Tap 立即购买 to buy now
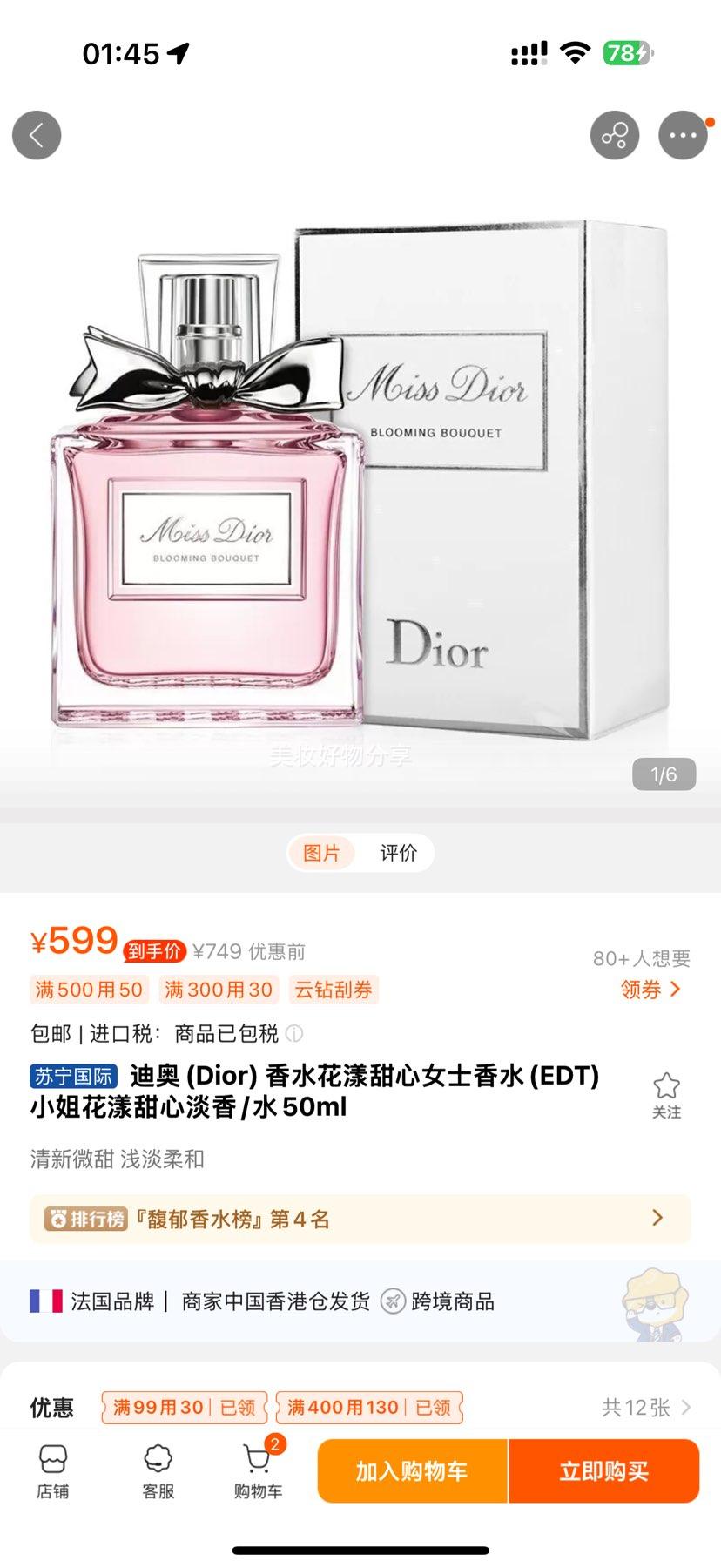Viewport: 721px width, 1568px height. coord(604,1472)
